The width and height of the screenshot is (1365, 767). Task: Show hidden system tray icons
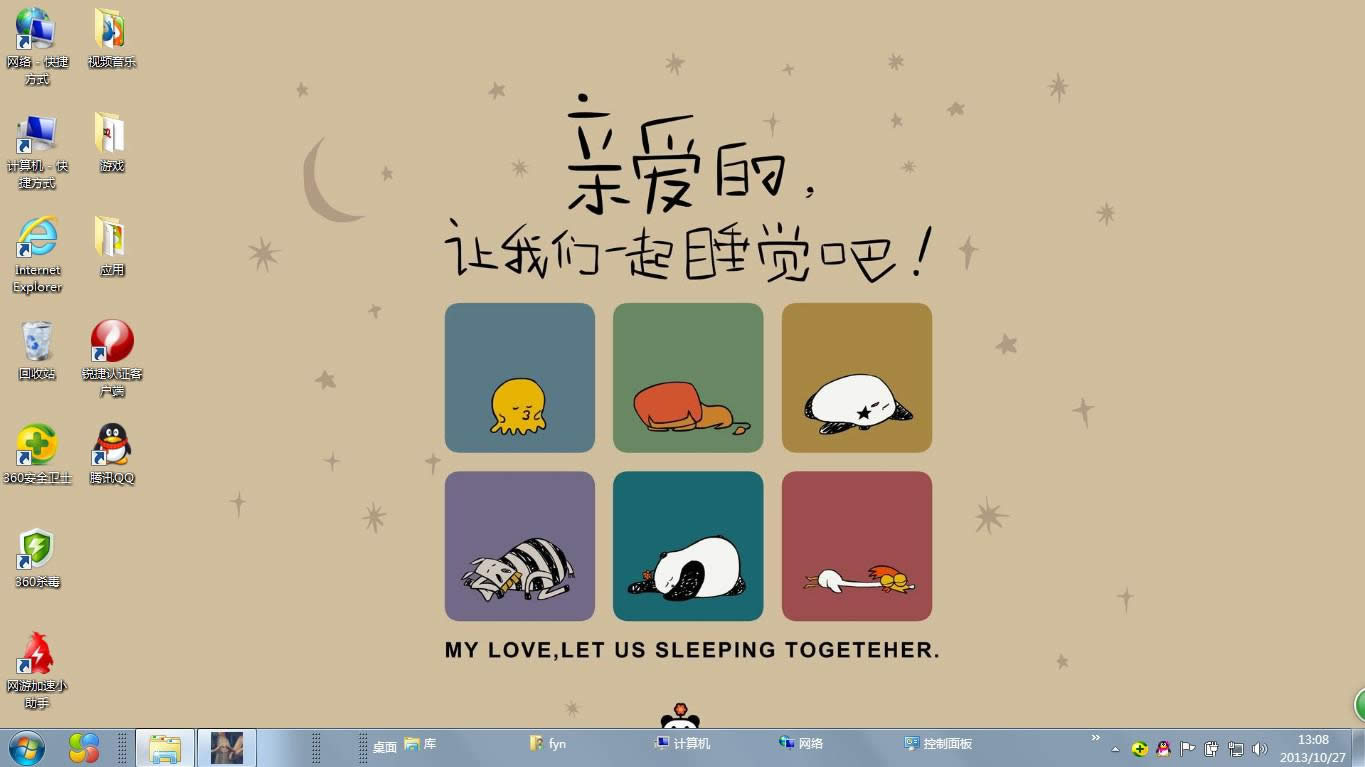(1116, 749)
